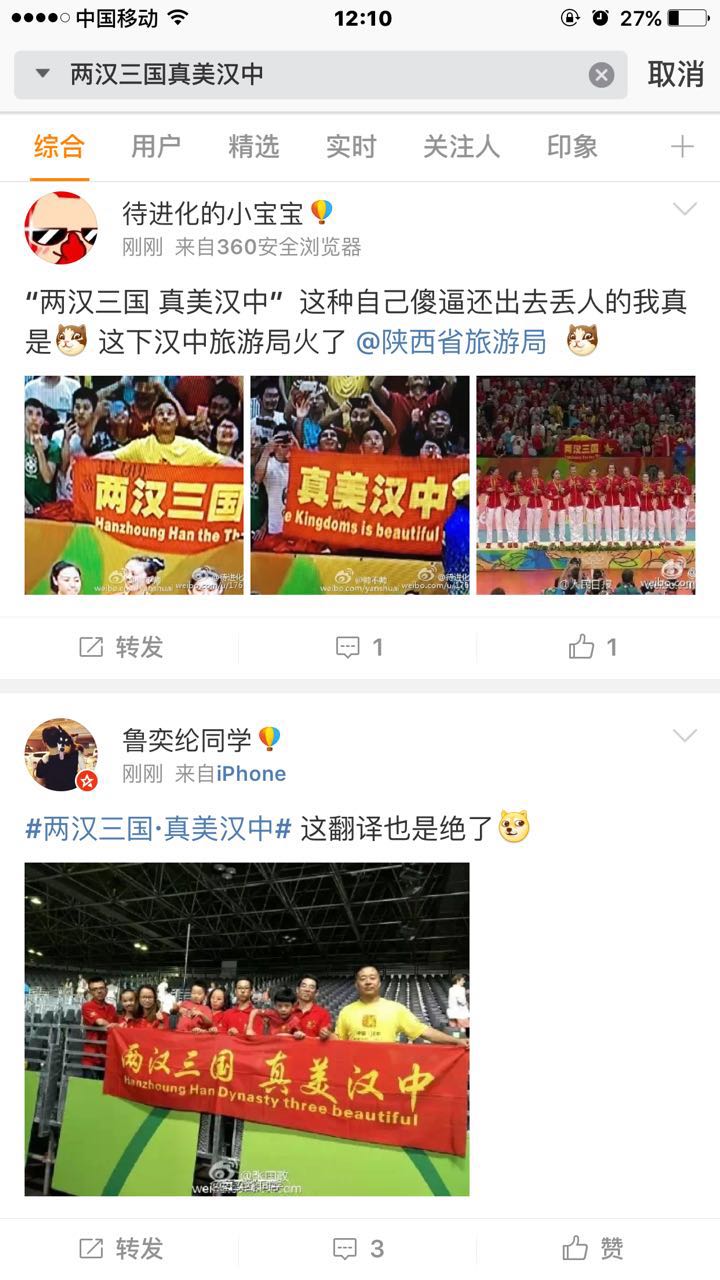Switch to the 用户 tab

click(156, 147)
